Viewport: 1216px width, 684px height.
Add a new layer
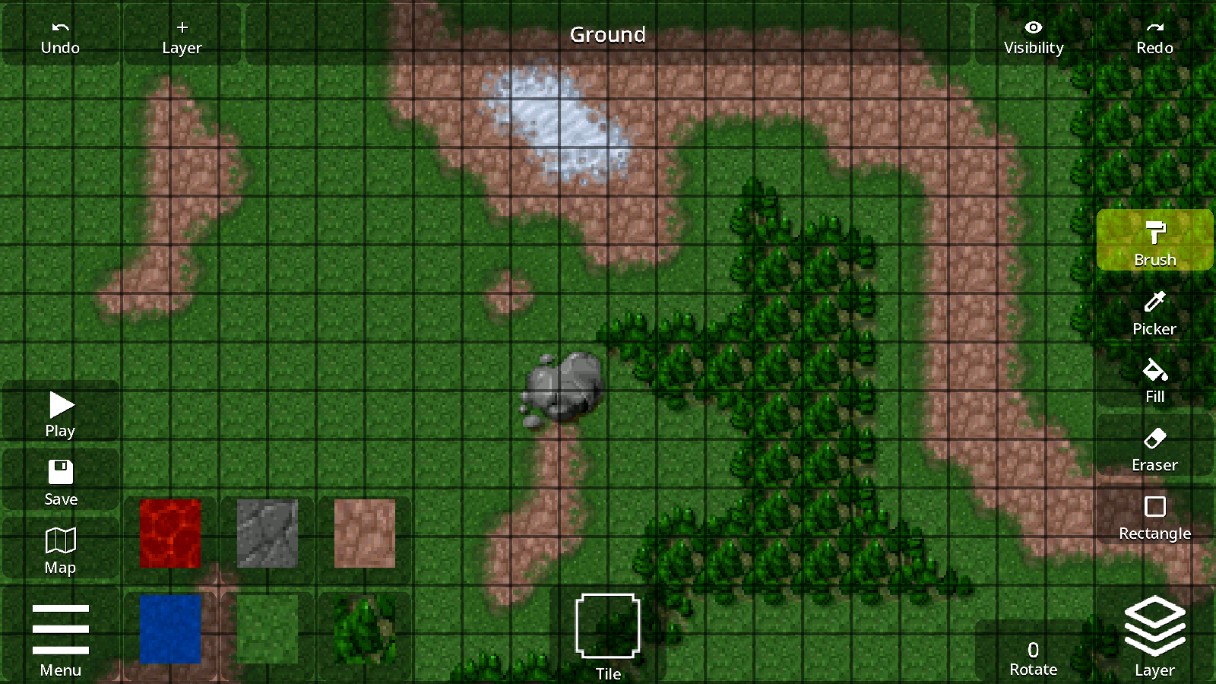pos(182,36)
